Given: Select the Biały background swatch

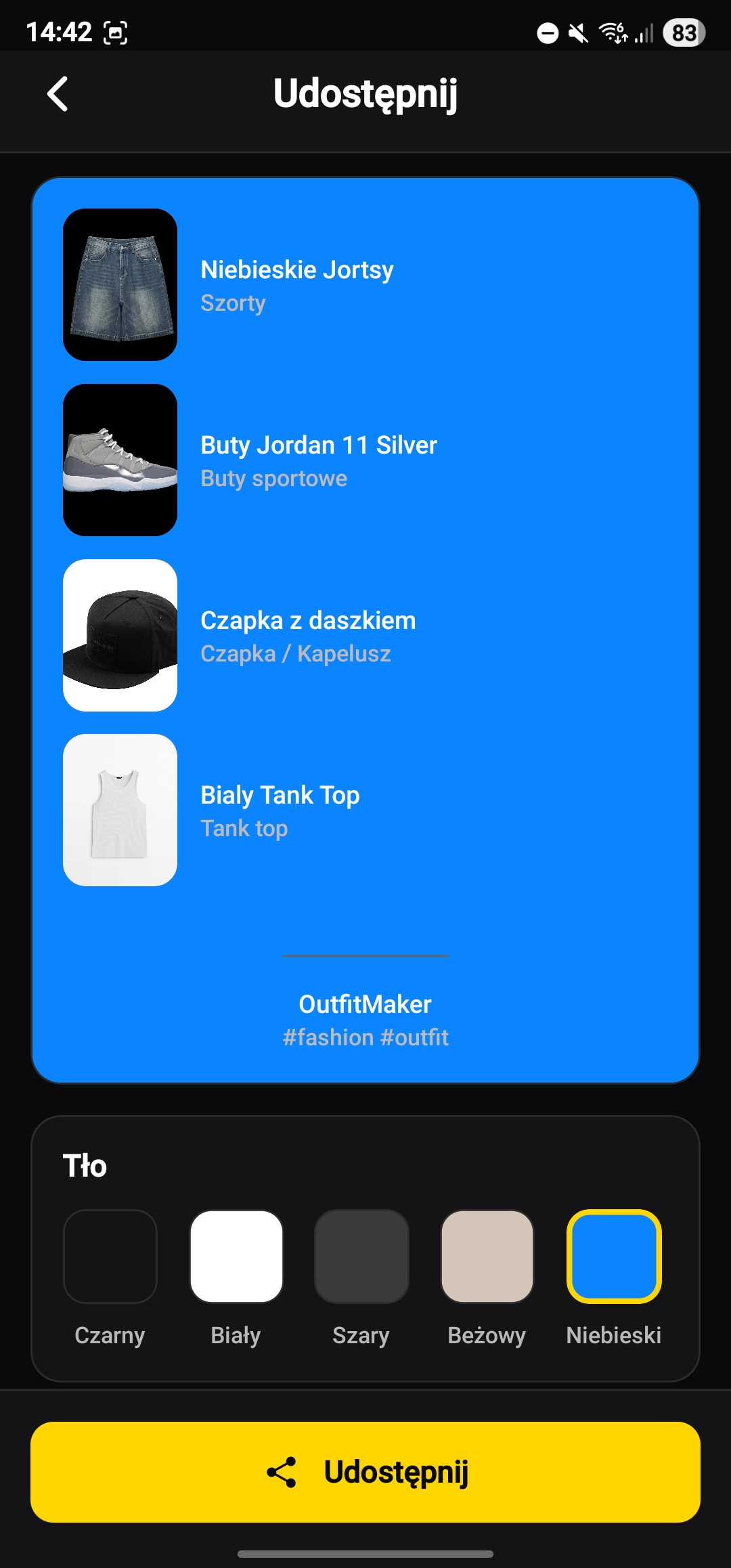Looking at the screenshot, I should pyautogui.click(x=236, y=1257).
